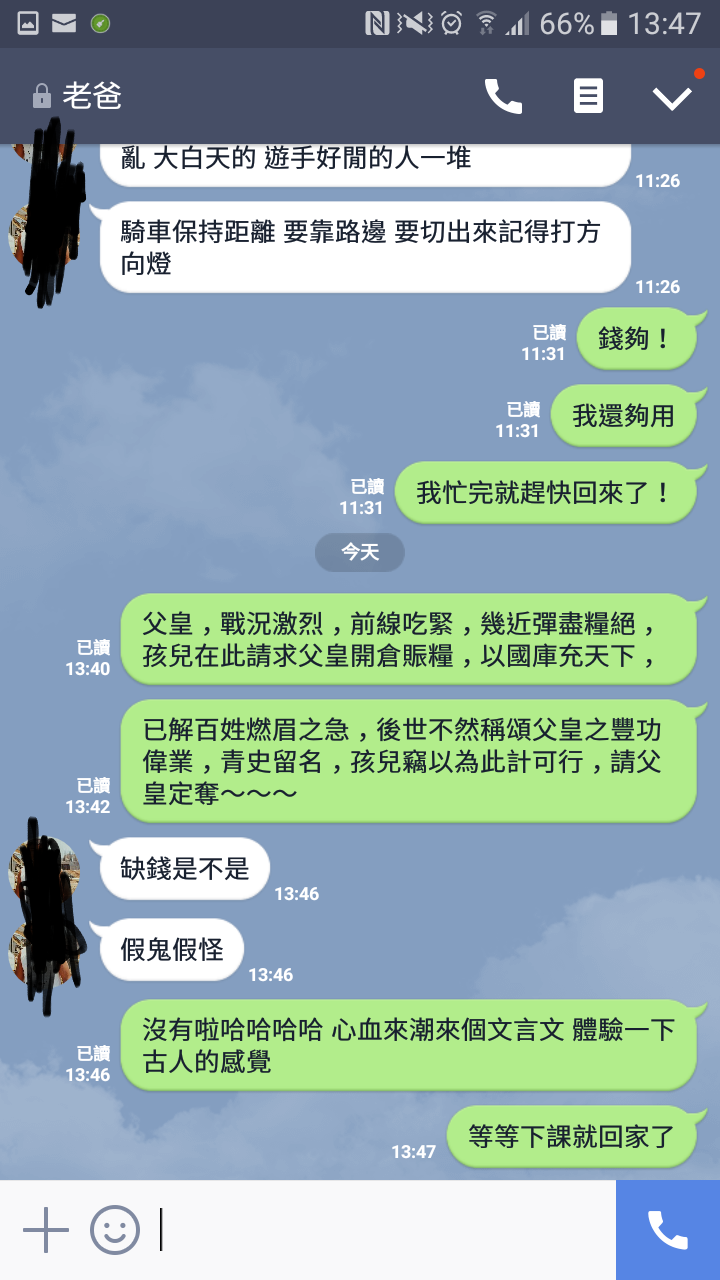Open the emoji sticker picker
The image size is (720, 1280).
point(115,1230)
